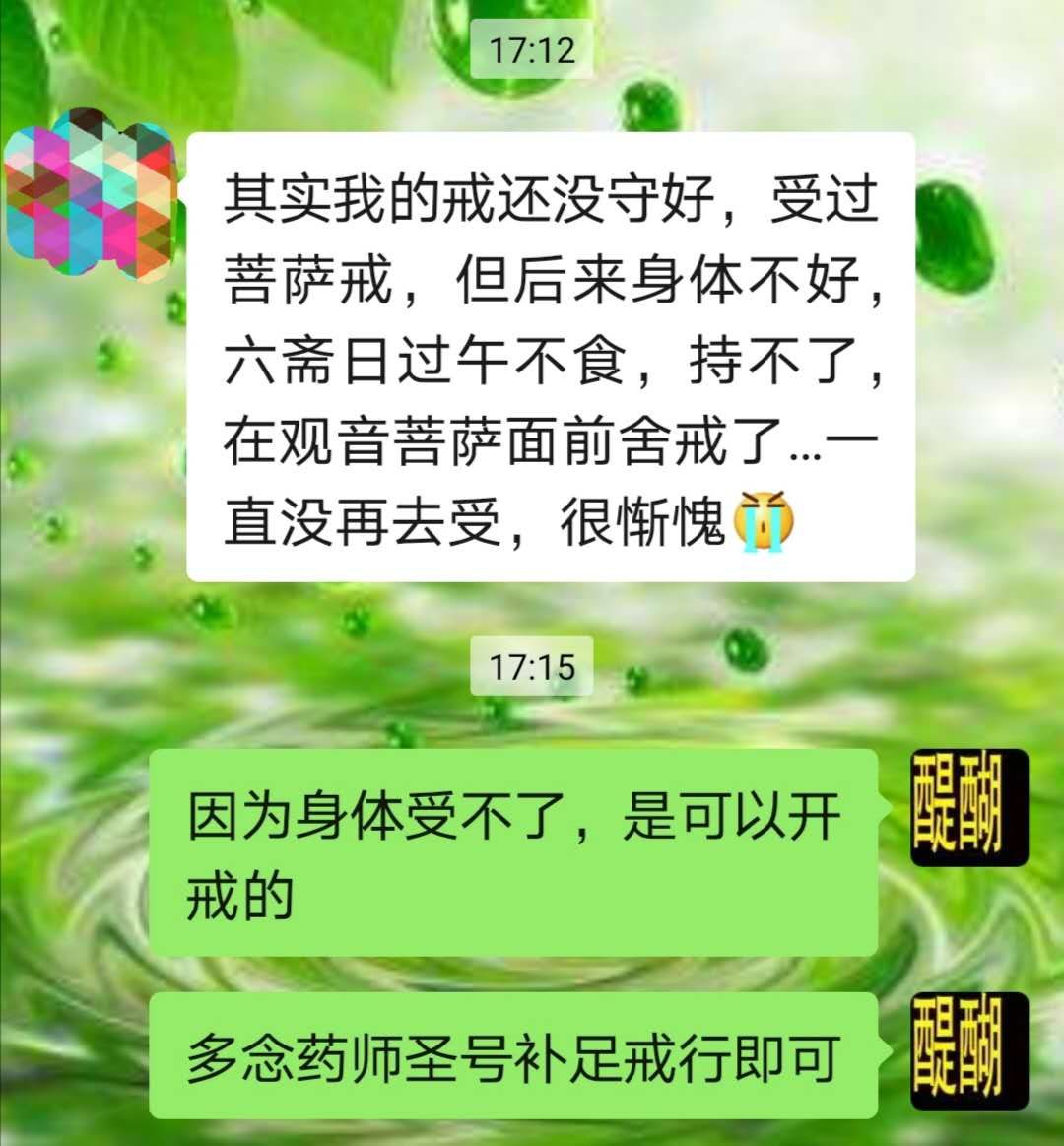The height and width of the screenshot is (1146, 1064).
Task: Open the sender's profile via mosaic avatar
Action: pos(91,194)
